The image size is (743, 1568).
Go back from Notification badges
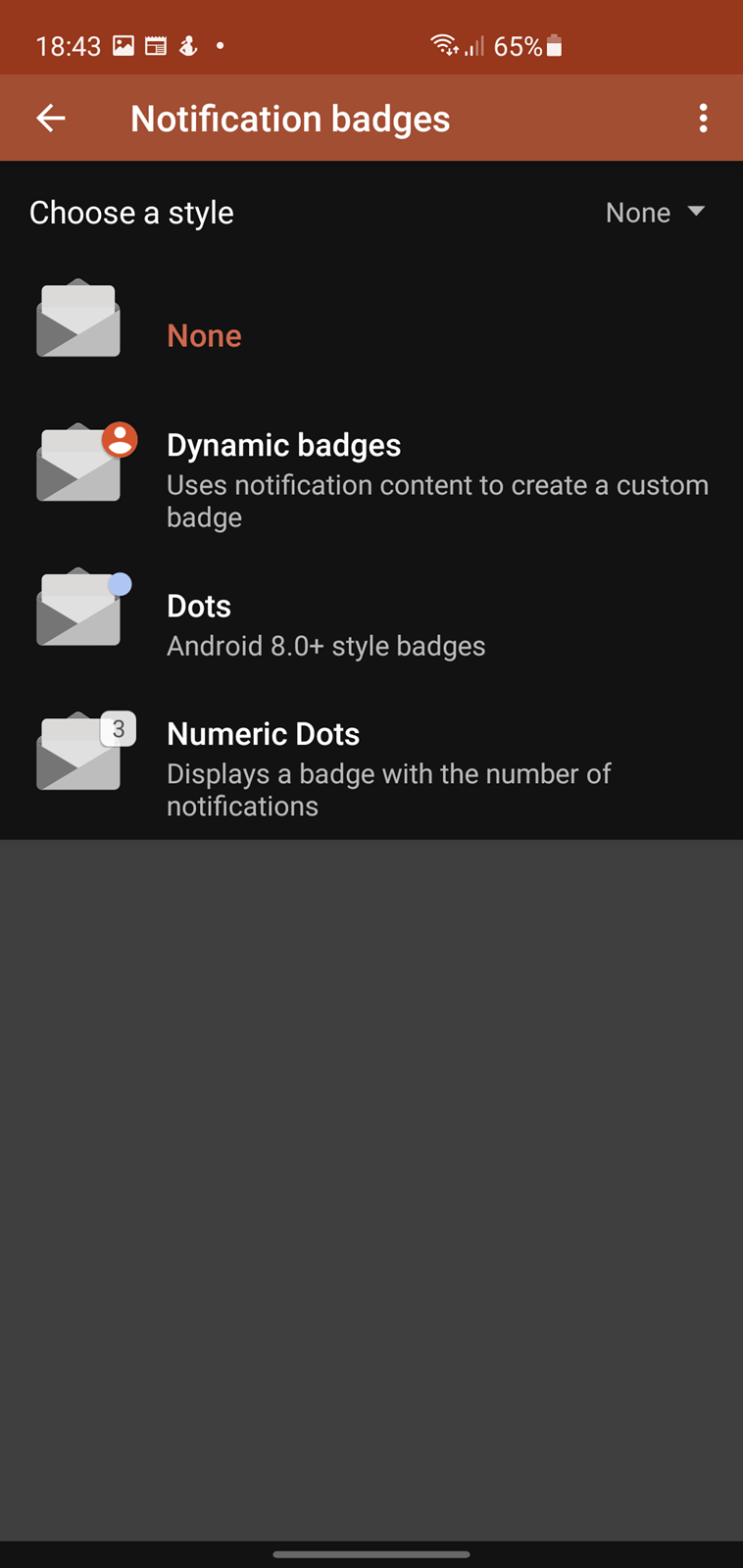[51, 119]
